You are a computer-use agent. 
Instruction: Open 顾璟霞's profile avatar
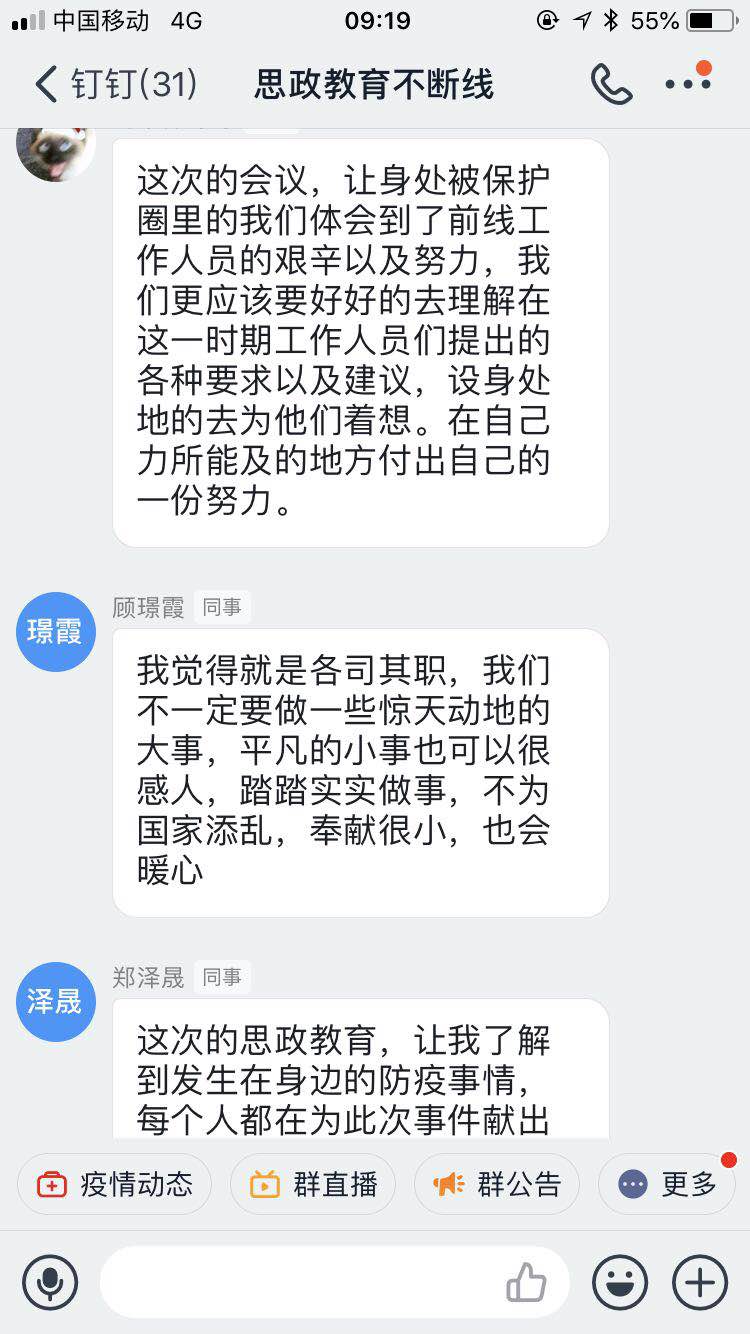[56, 632]
